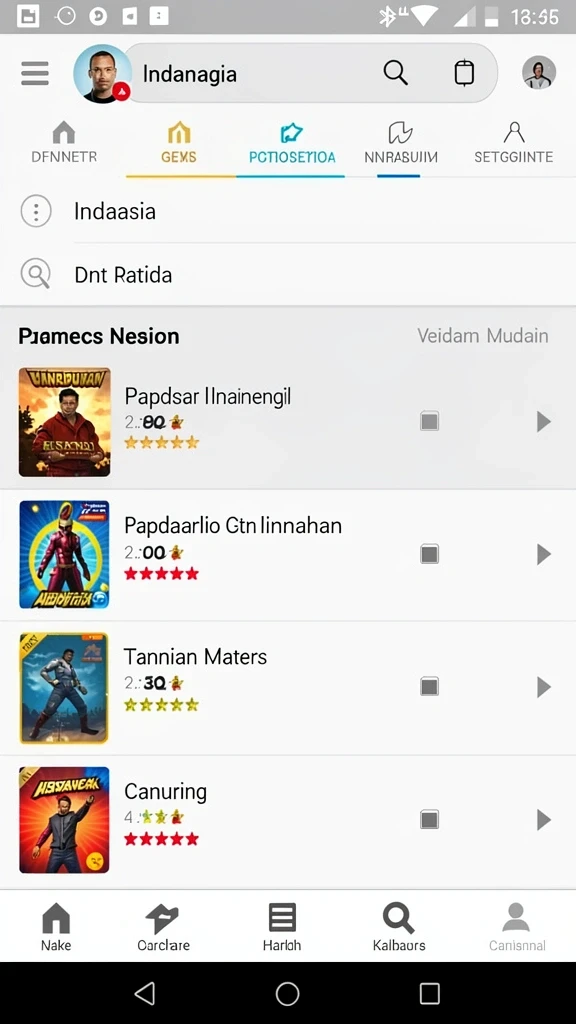Play Papdsar Ilnainengil
This screenshot has width=576, height=1024.
coord(543,422)
